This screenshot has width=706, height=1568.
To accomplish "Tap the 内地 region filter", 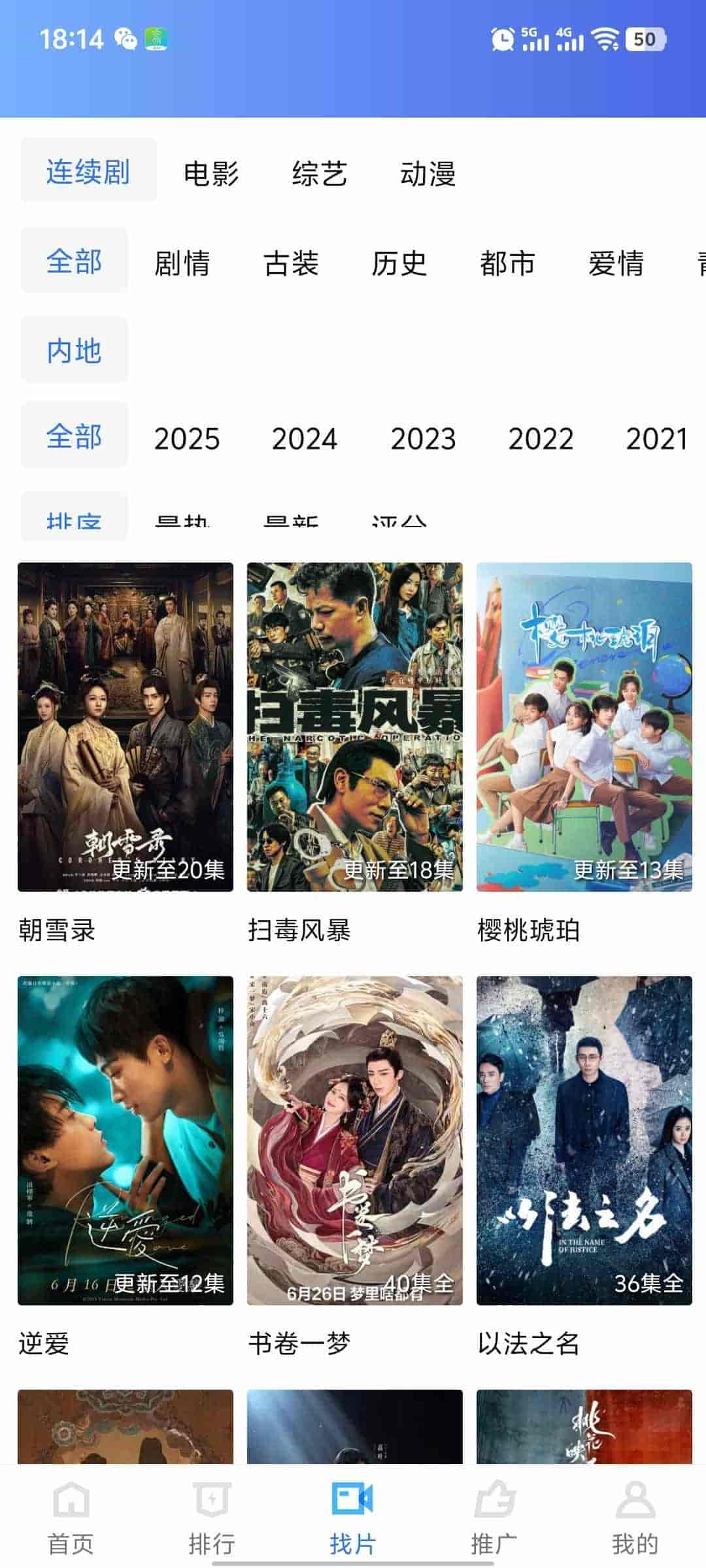I will 74,350.
